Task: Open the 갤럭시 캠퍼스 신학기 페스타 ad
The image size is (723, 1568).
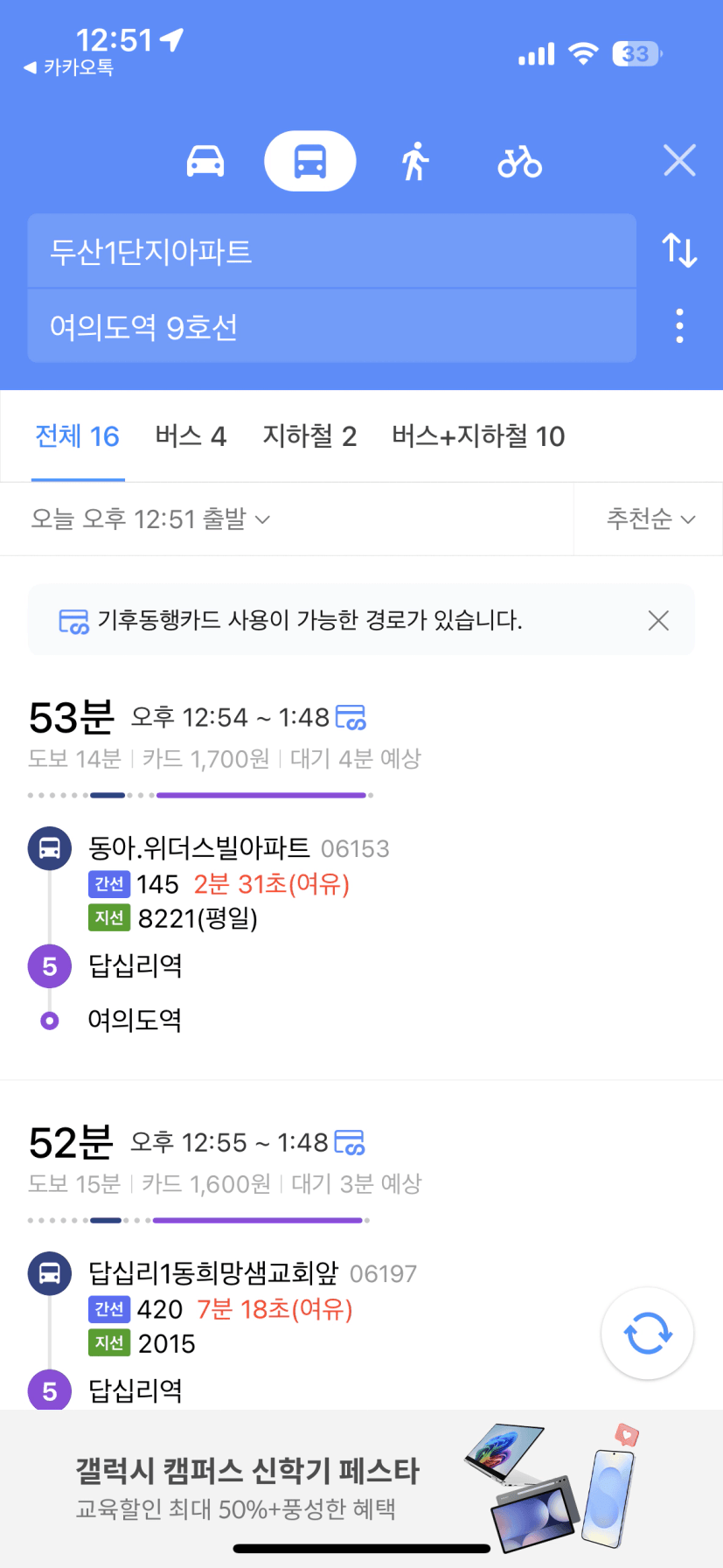Action: click(361, 1488)
